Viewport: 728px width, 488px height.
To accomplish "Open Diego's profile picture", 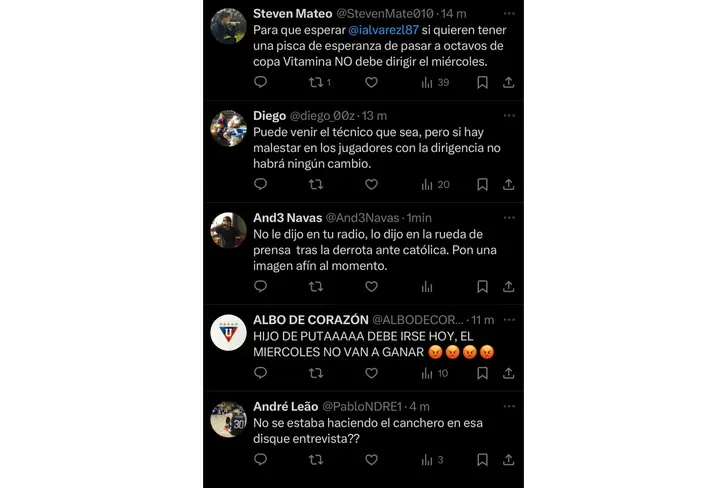I will 228,128.
